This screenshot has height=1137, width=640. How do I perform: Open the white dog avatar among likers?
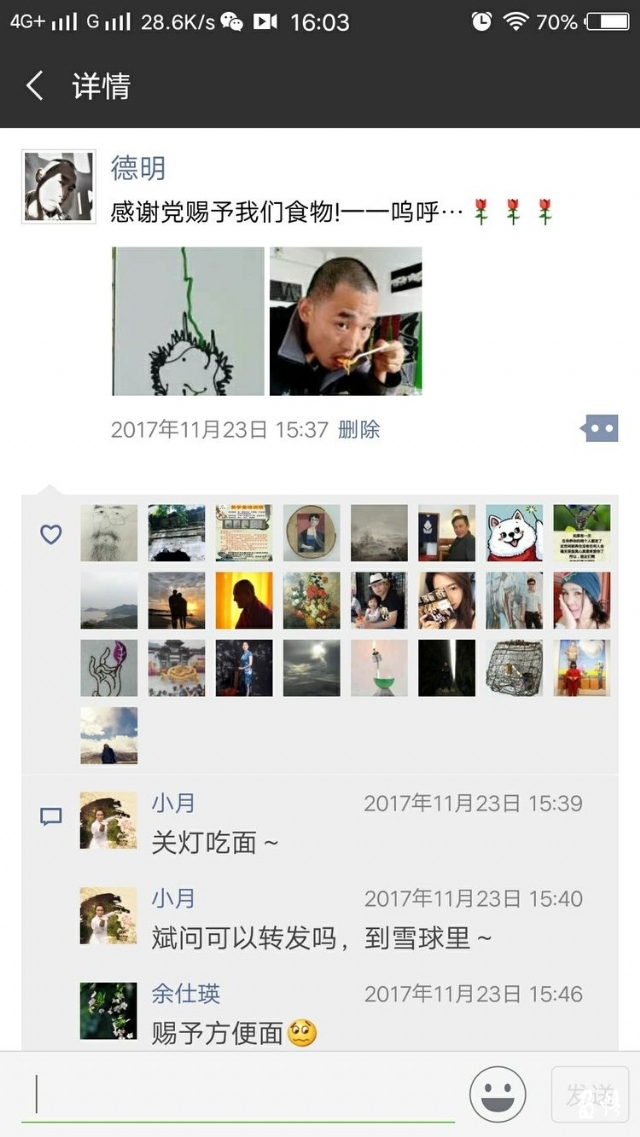click(x=514, y=533)
